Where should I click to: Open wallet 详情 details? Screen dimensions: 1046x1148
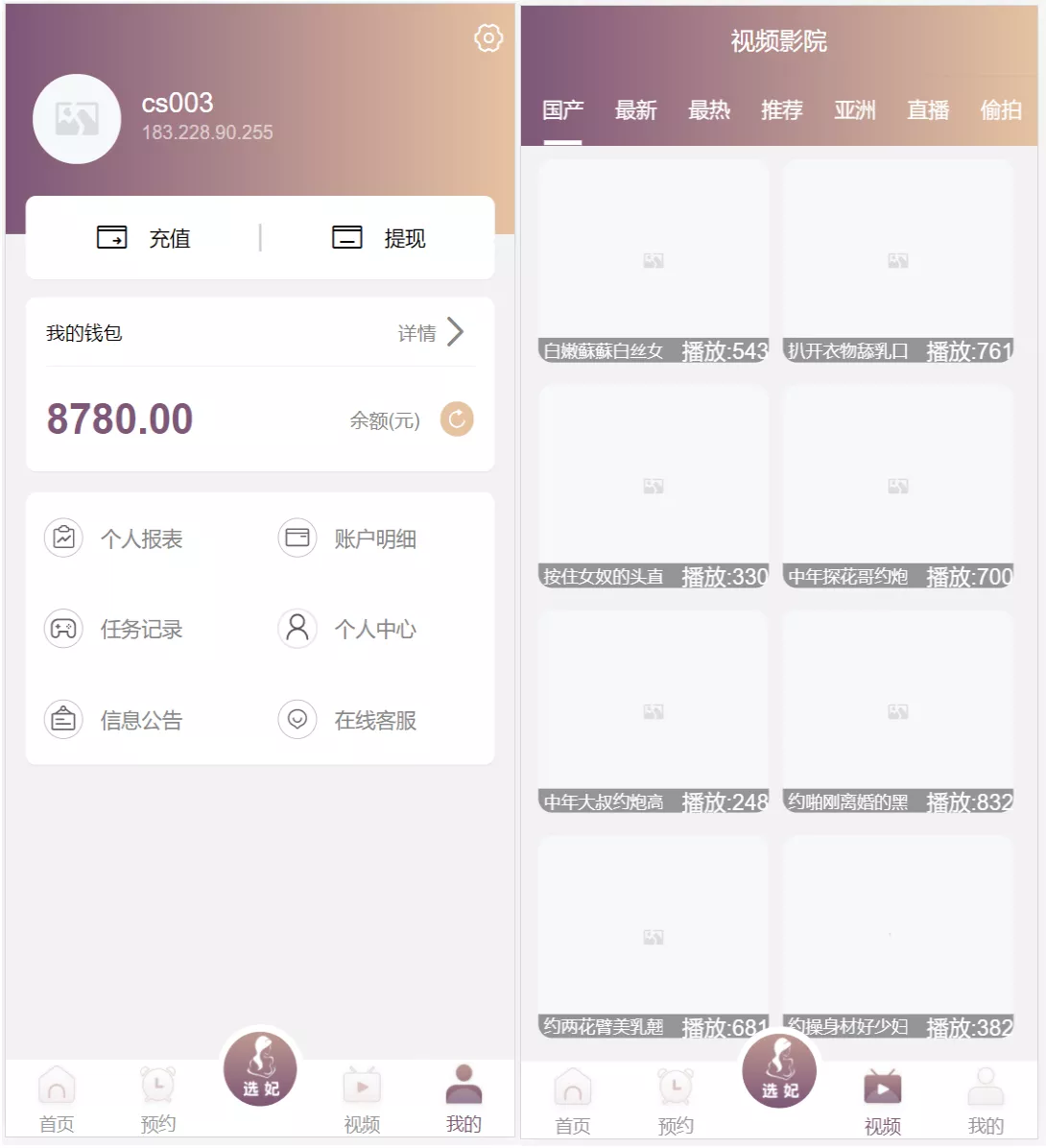click(x=432, y=333)
